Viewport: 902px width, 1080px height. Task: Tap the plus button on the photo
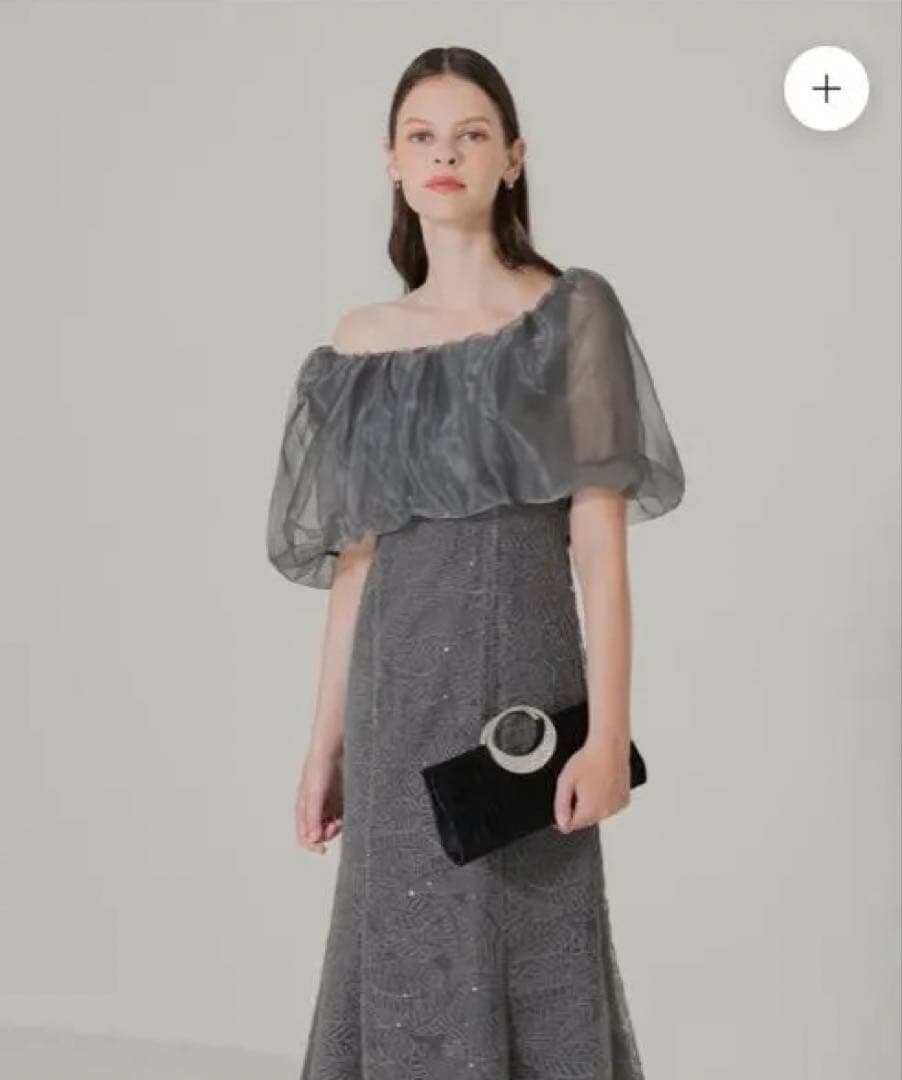tap(826, 89)
